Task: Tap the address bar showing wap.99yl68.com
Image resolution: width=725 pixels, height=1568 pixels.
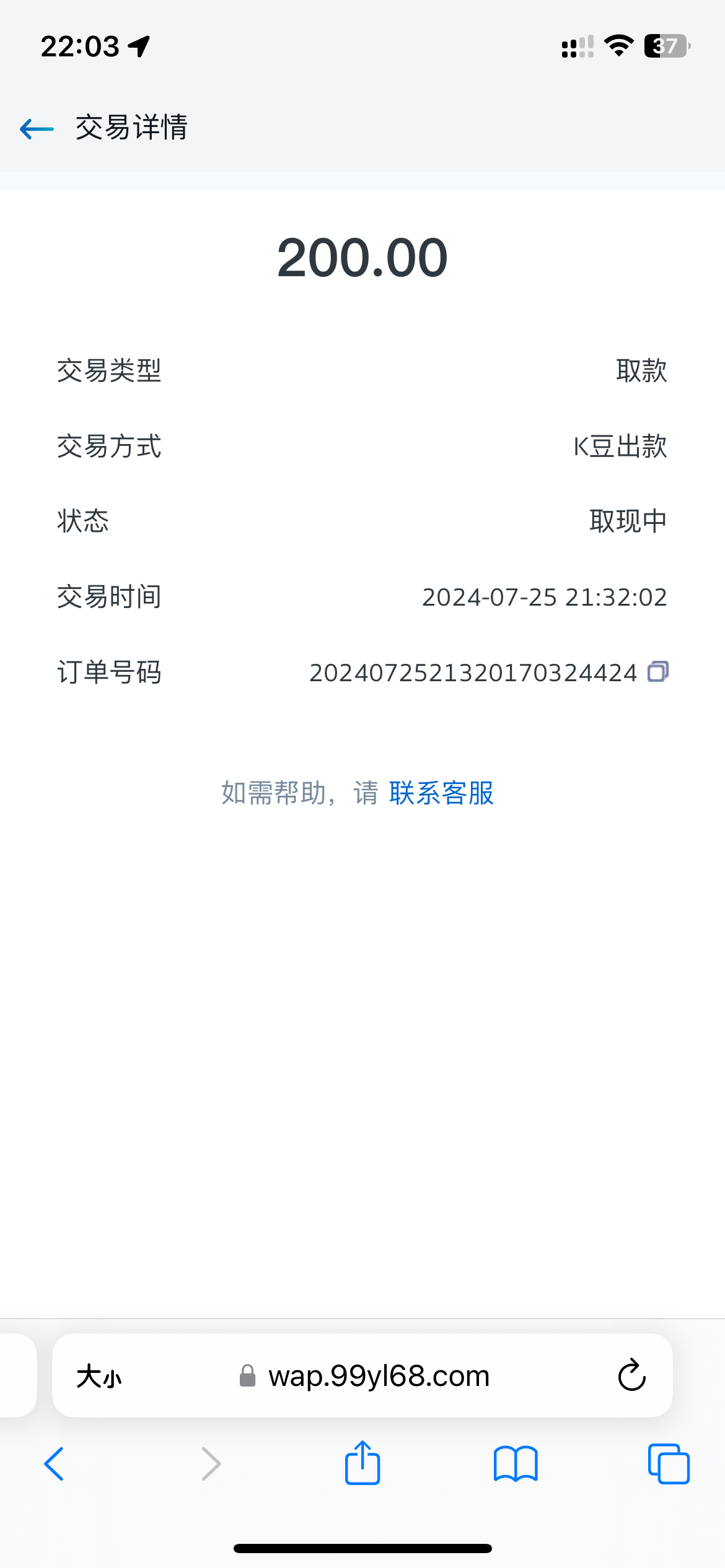Action: (379, 1375)
